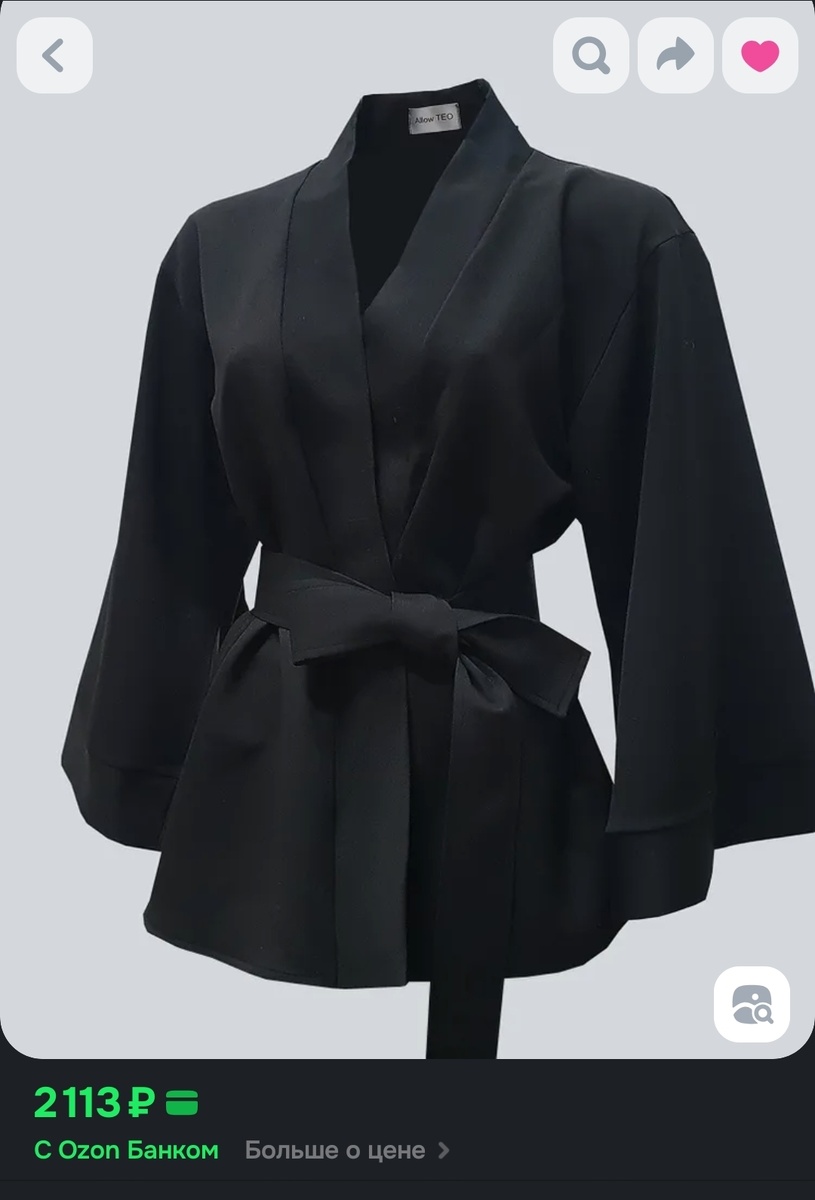The width and height of the screenshot is (815, 1200).
Task: Open search from the product page
Action: 591,56
